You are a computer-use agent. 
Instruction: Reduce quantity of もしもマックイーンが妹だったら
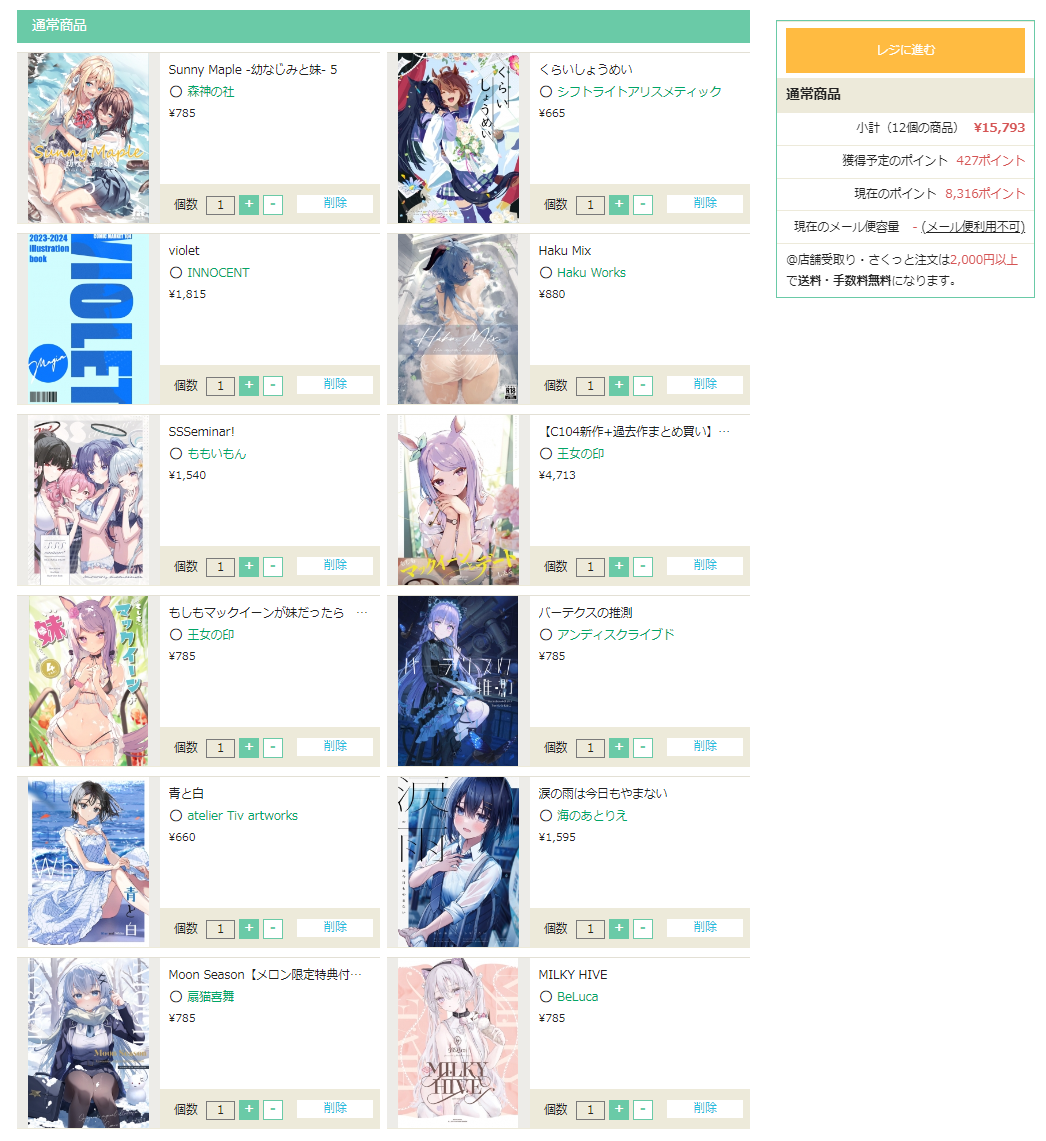coord(273,748)
